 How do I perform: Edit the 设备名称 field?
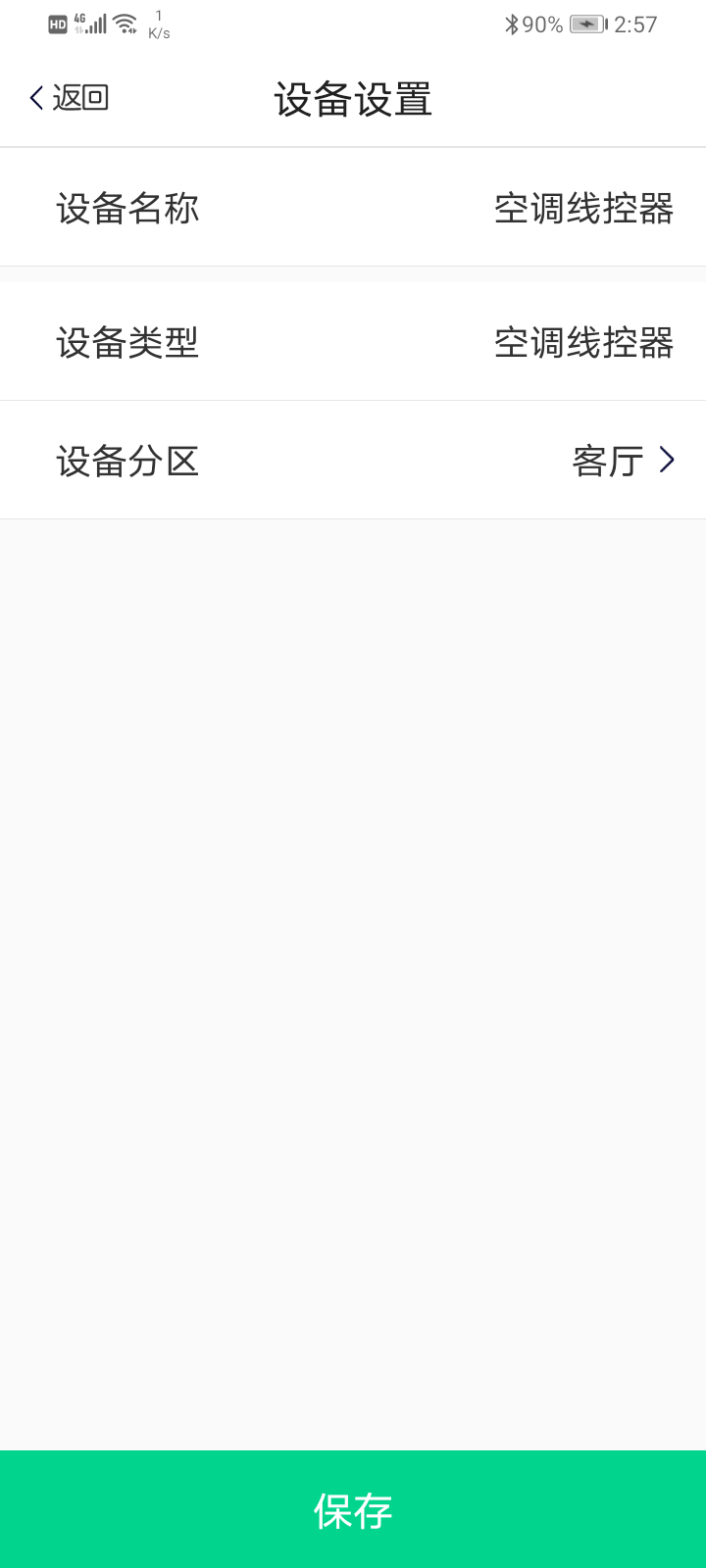click(582, 209)
